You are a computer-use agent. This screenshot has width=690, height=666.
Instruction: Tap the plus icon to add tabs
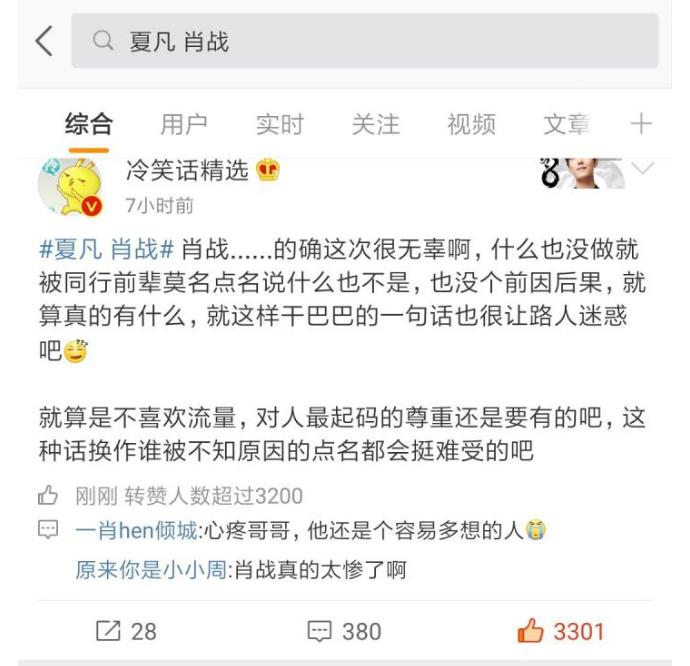[x=641, y=124]
